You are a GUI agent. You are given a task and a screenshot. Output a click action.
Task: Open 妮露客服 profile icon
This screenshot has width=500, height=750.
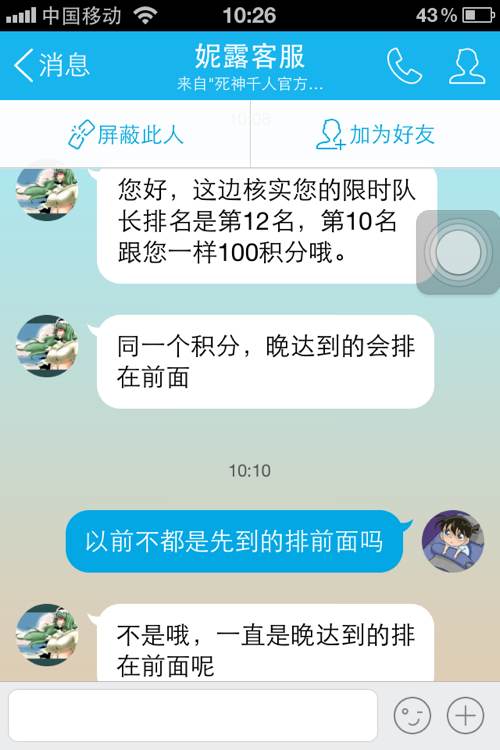tap(467, 66)
